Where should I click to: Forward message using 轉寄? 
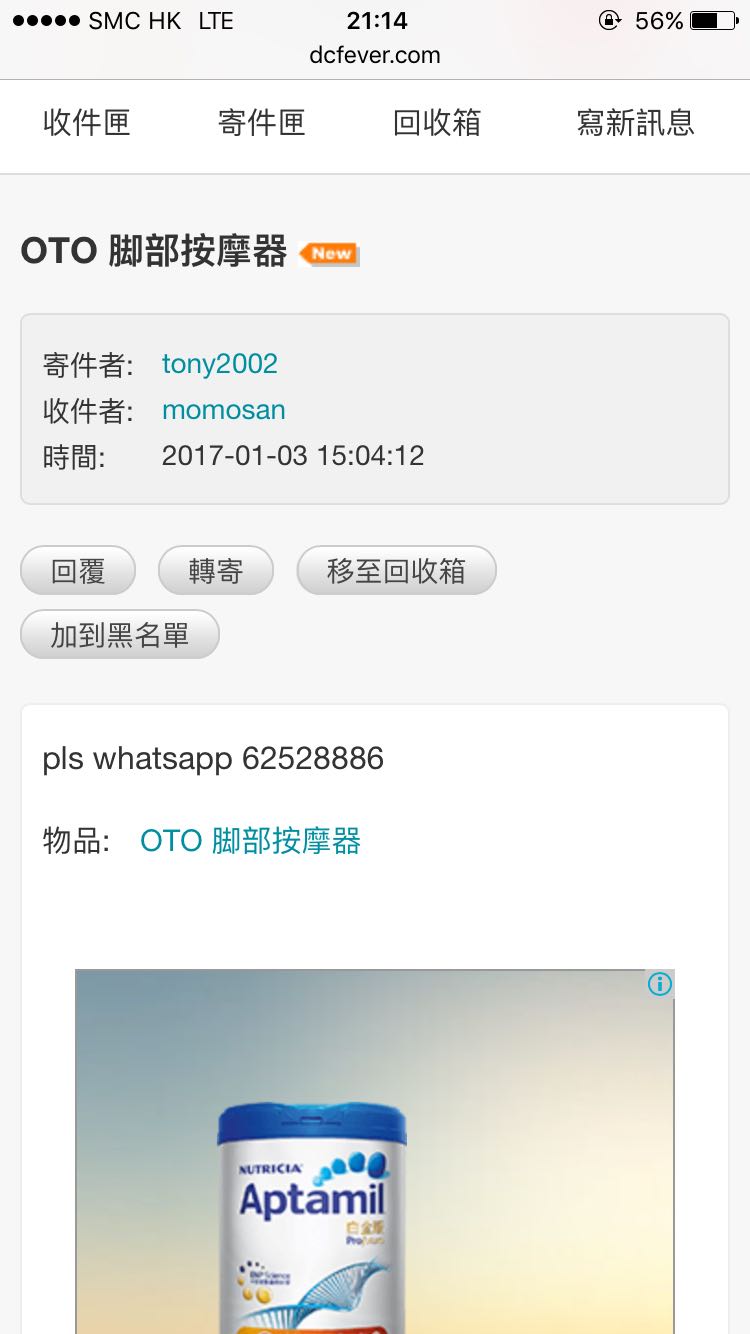click(x=215, y=571)
